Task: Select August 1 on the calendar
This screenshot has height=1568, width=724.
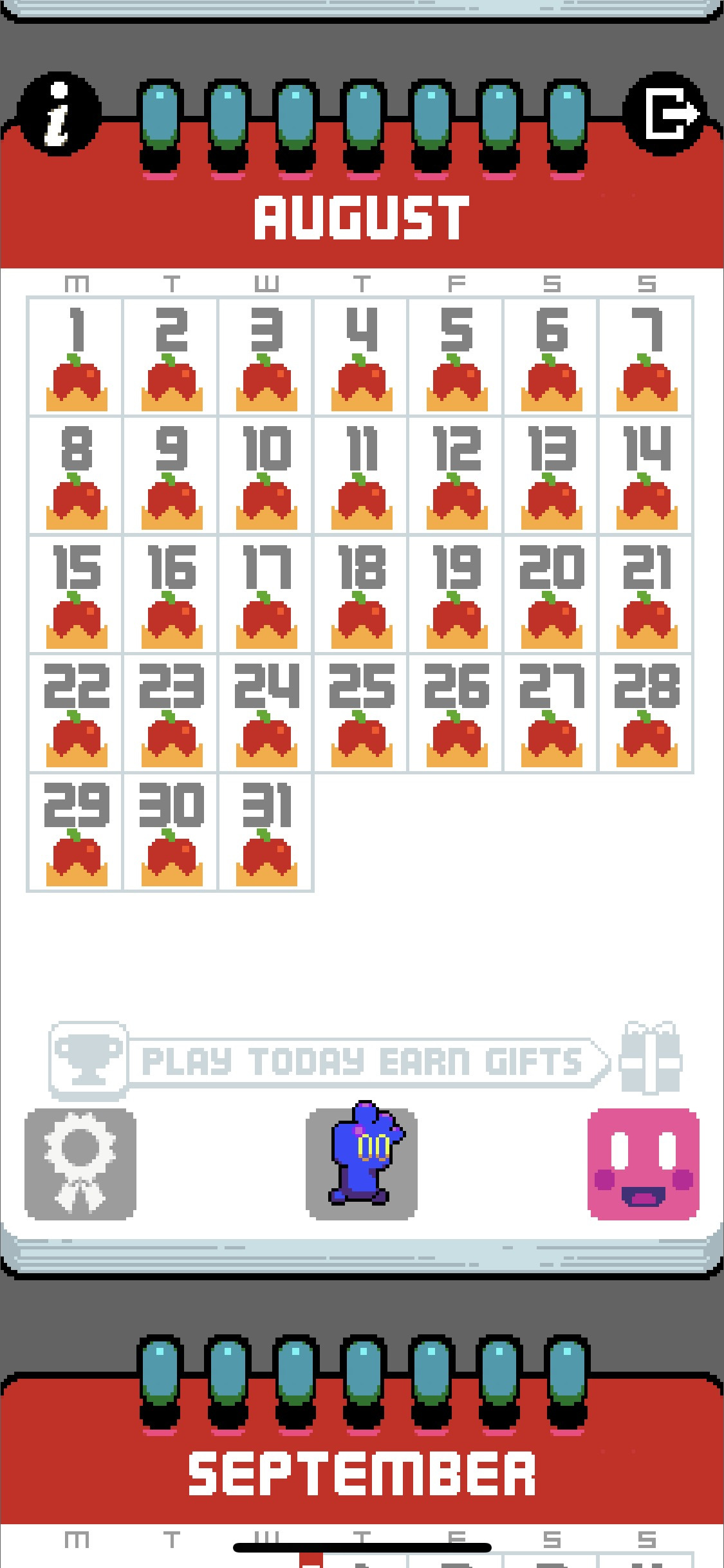Action: point(76,357)
